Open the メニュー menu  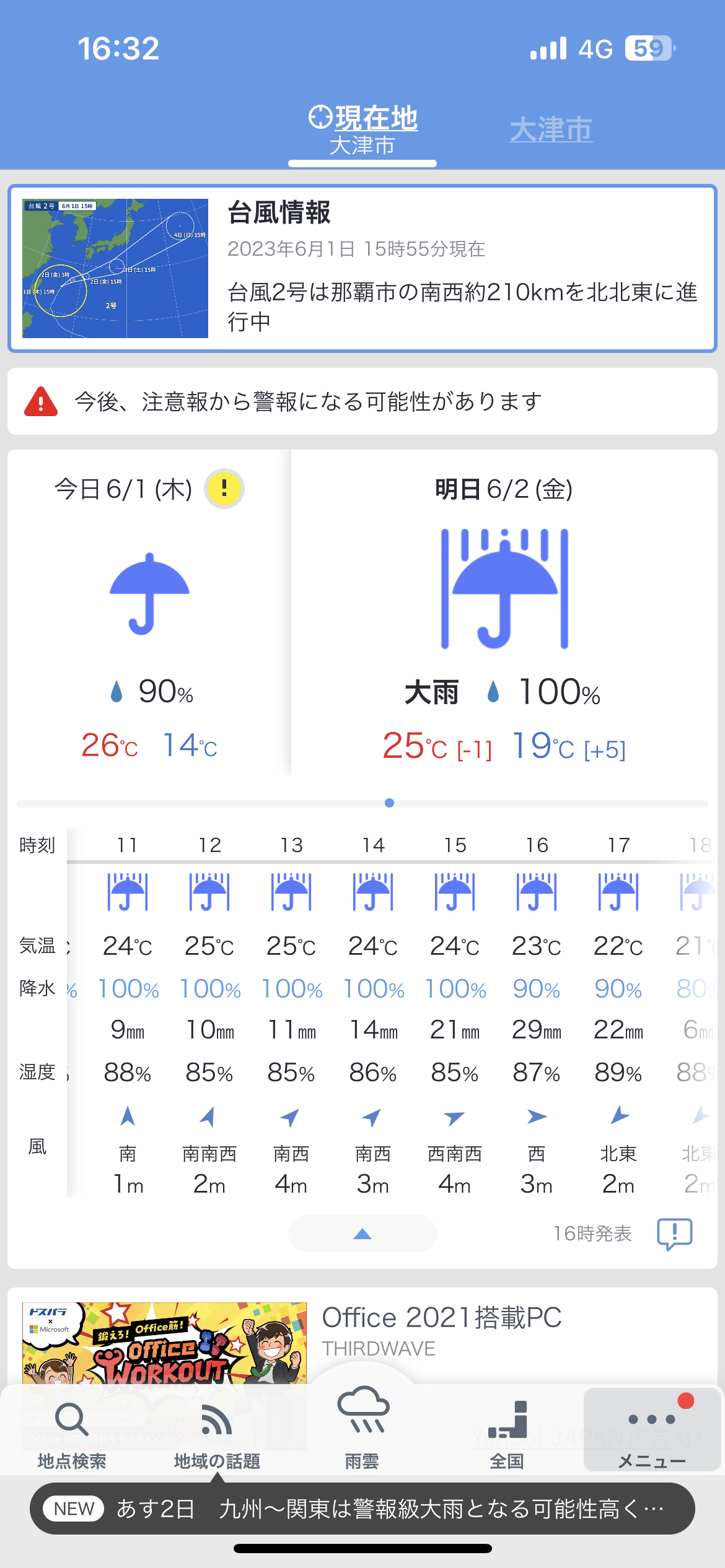652,1431
